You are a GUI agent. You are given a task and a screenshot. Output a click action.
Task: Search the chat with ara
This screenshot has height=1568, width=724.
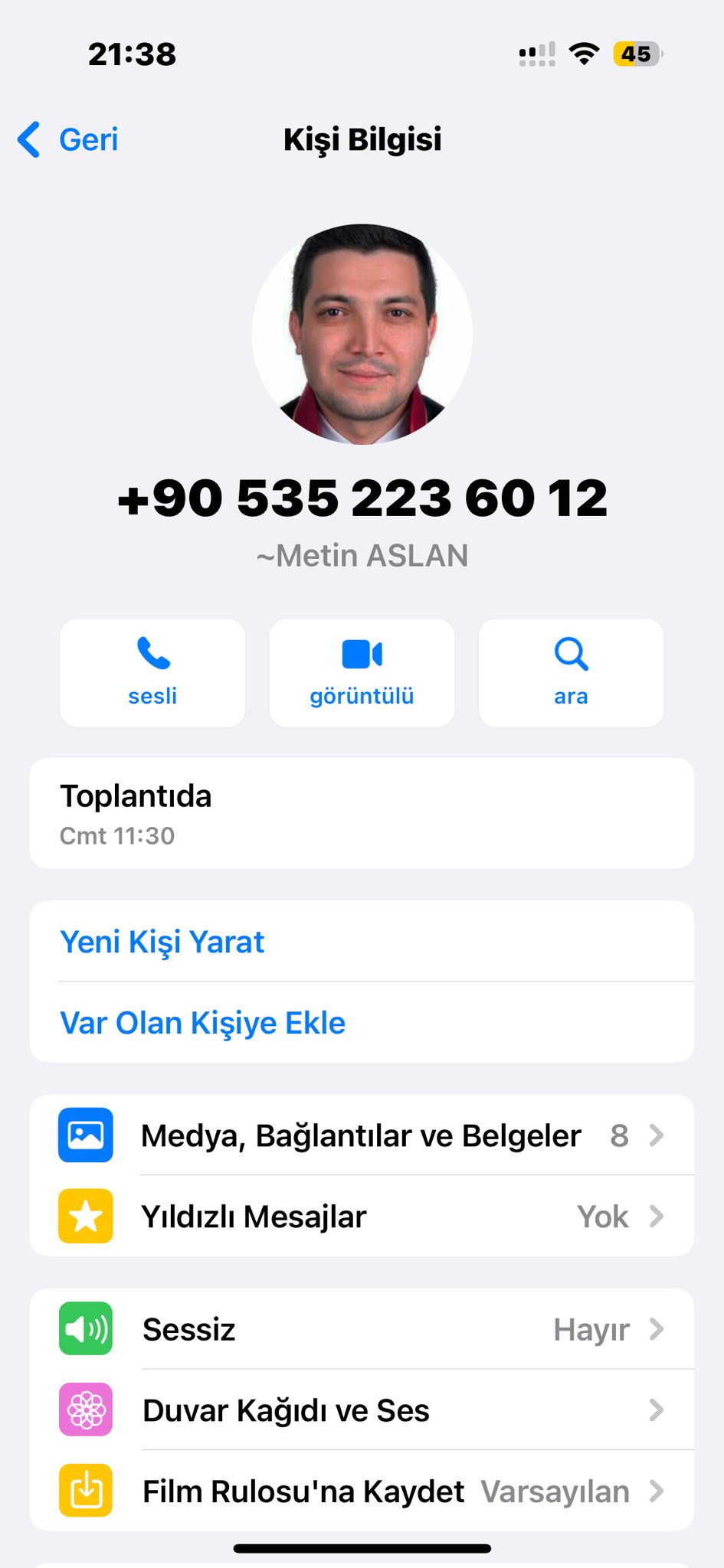coord(571,672)
